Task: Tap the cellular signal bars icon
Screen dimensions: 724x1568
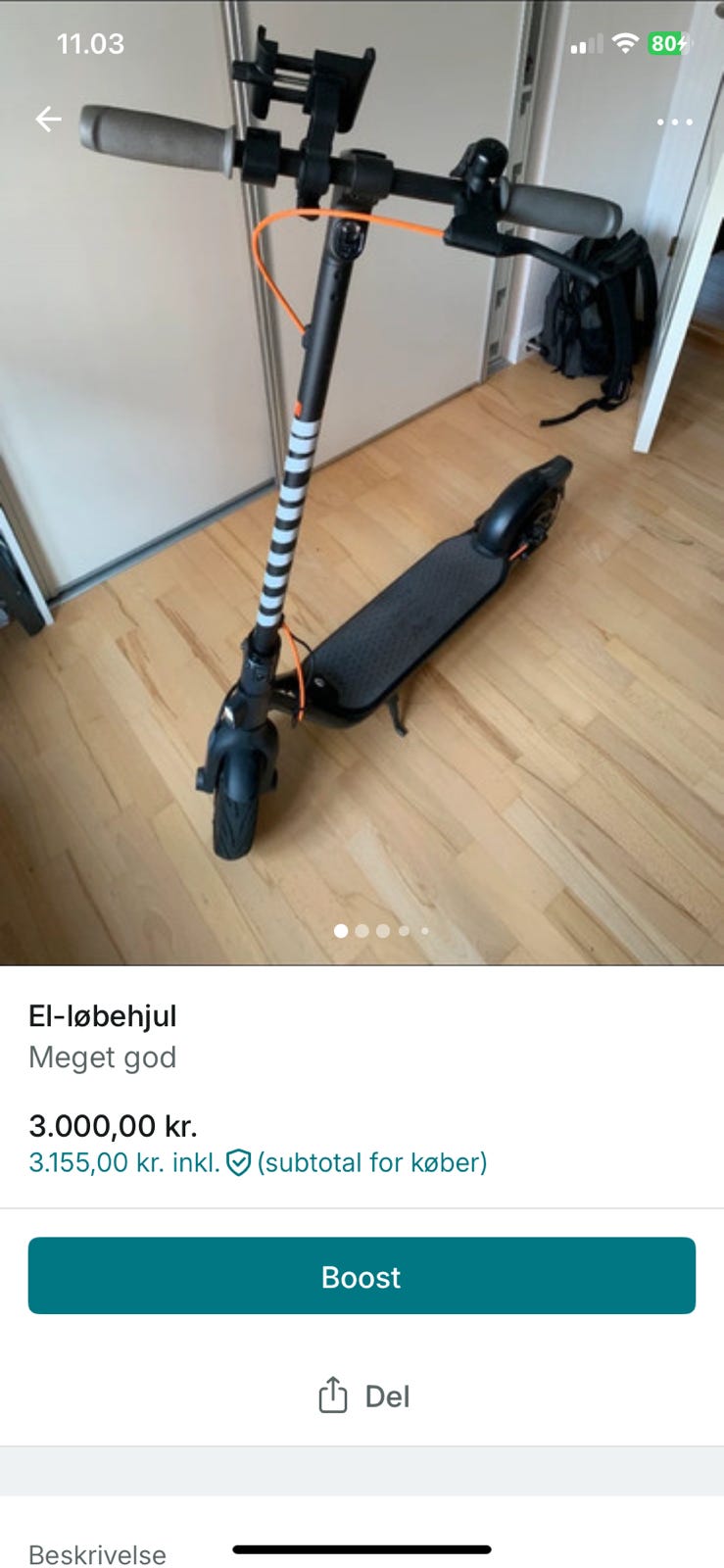Action: coord(585,44)
